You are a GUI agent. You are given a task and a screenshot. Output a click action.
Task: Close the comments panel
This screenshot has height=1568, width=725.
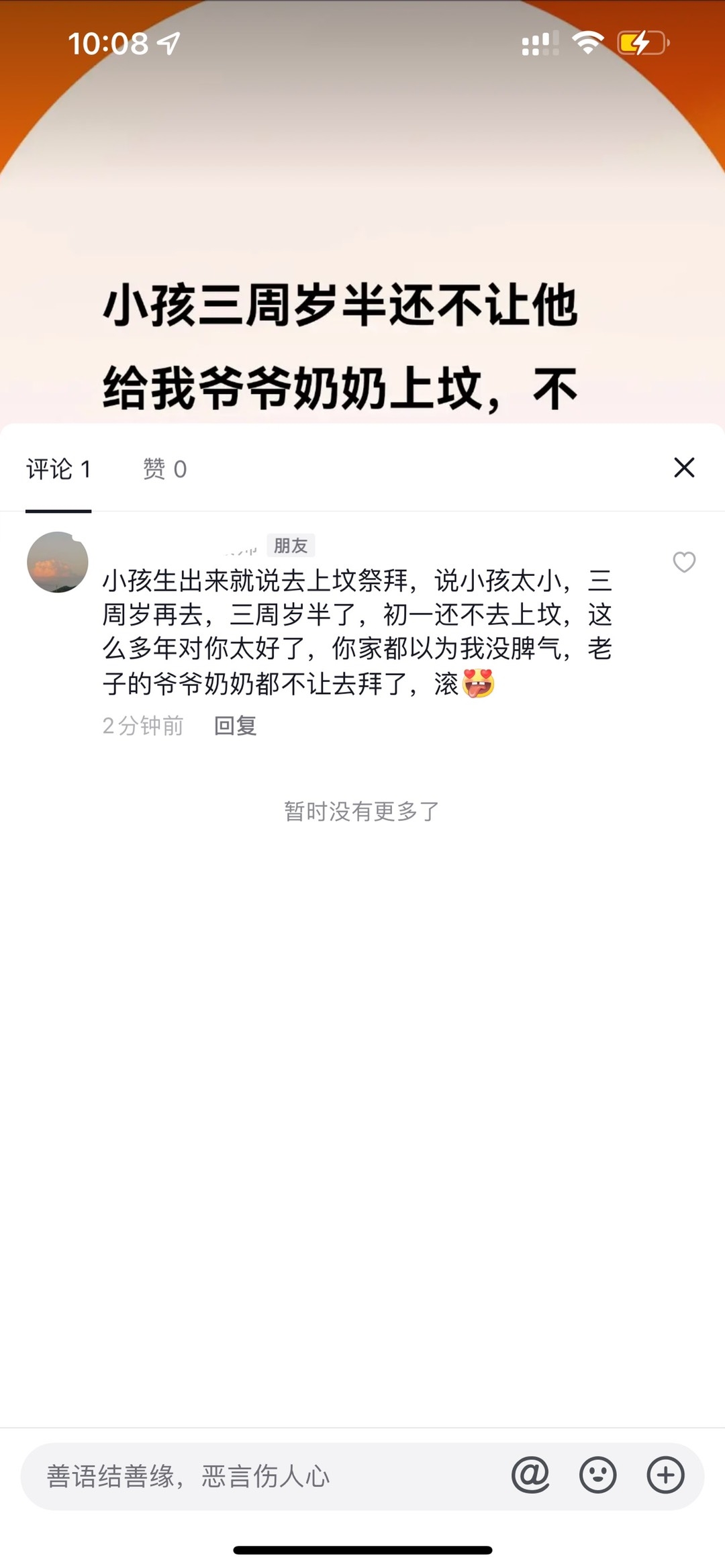click(683, 468)
